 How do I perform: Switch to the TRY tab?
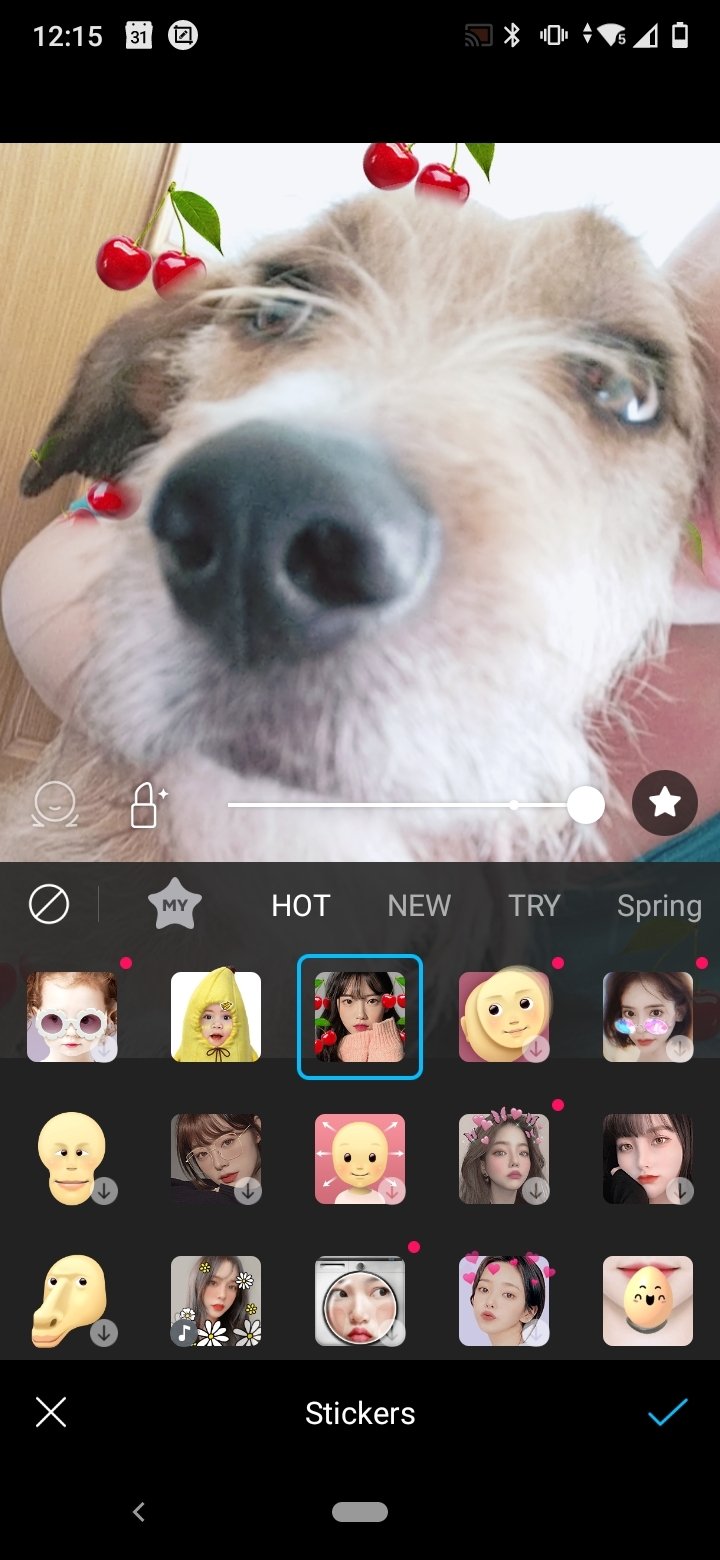tap(534, 906)
